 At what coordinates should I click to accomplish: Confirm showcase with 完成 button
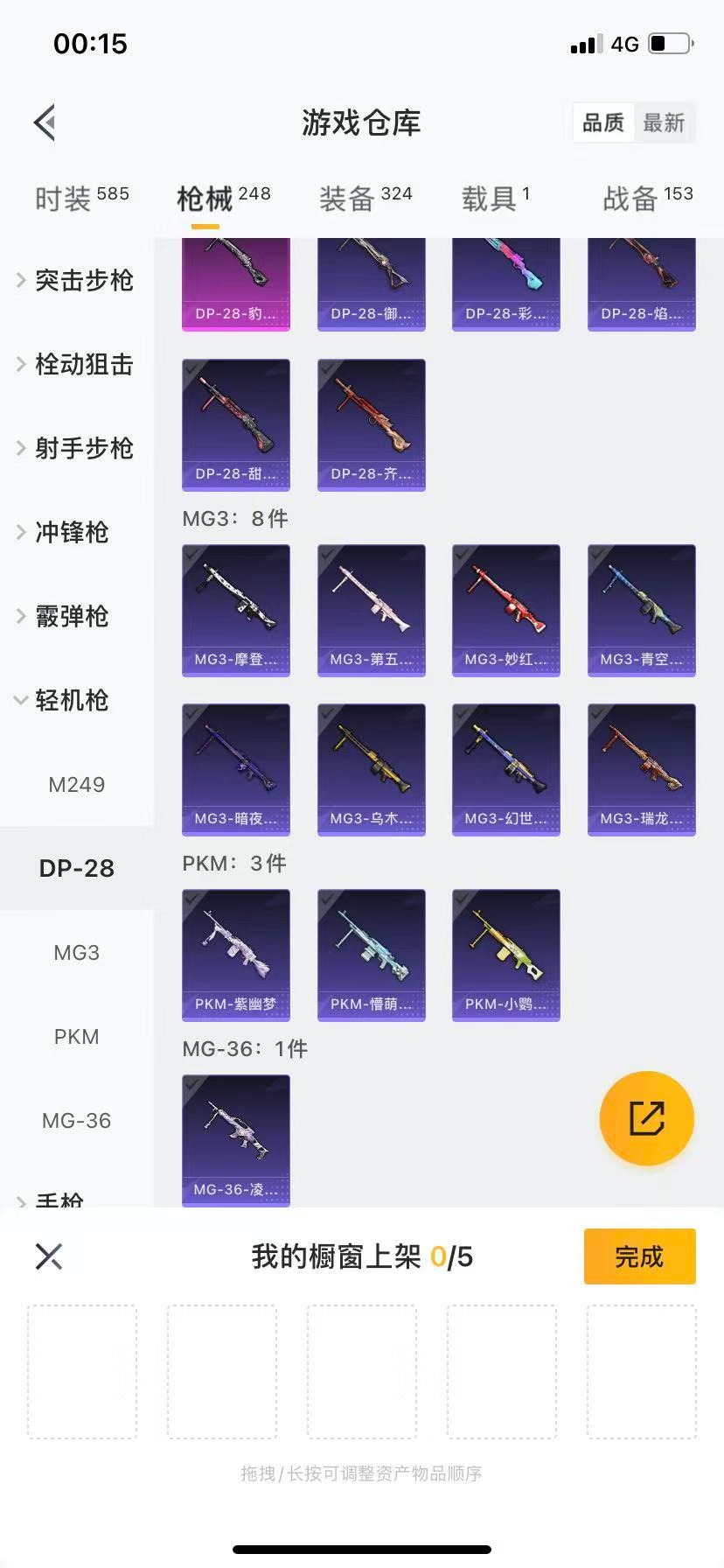click(x=639, y=1256)
